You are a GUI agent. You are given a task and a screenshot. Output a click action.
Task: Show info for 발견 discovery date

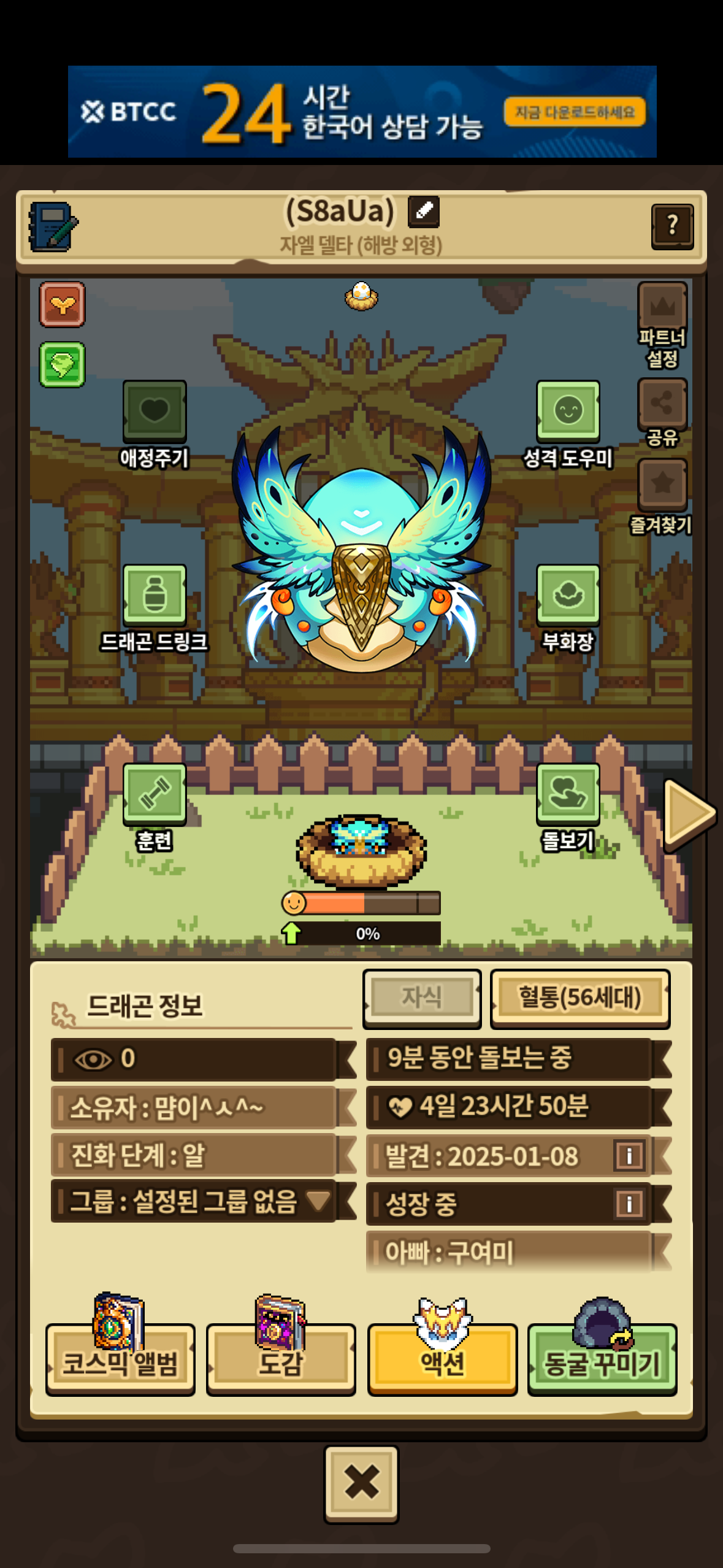coord(629,1156)
